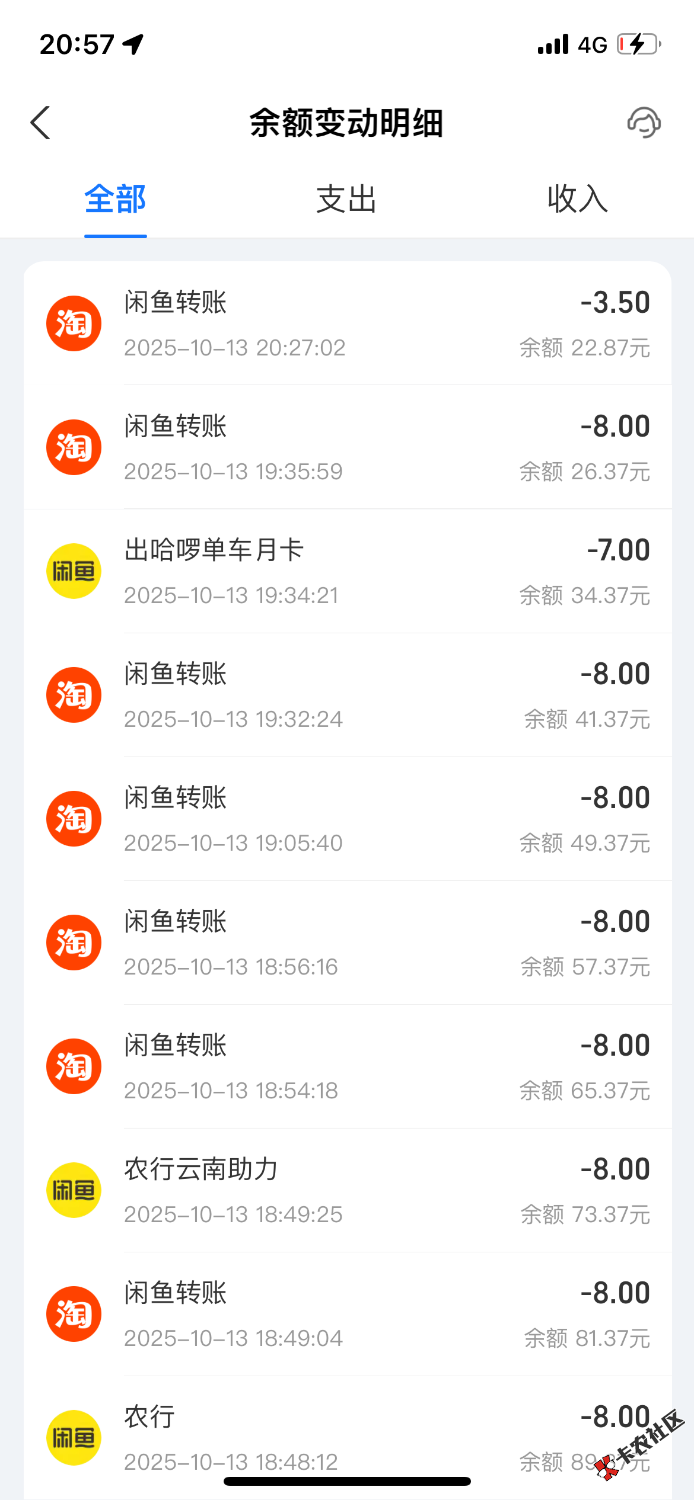Image resolution: width=694 pixels, height=1500 pixels.
Task: Open the 闲鱼转账 record at 19:35:59
Action: pos(347,447)
